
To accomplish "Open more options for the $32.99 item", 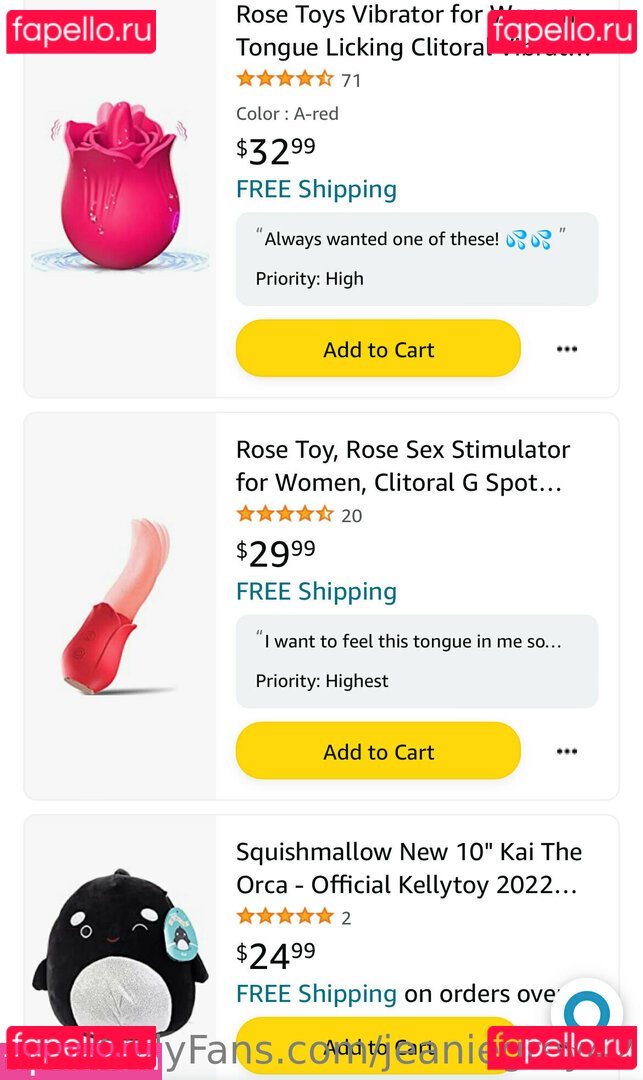I will tap(567, 349).
